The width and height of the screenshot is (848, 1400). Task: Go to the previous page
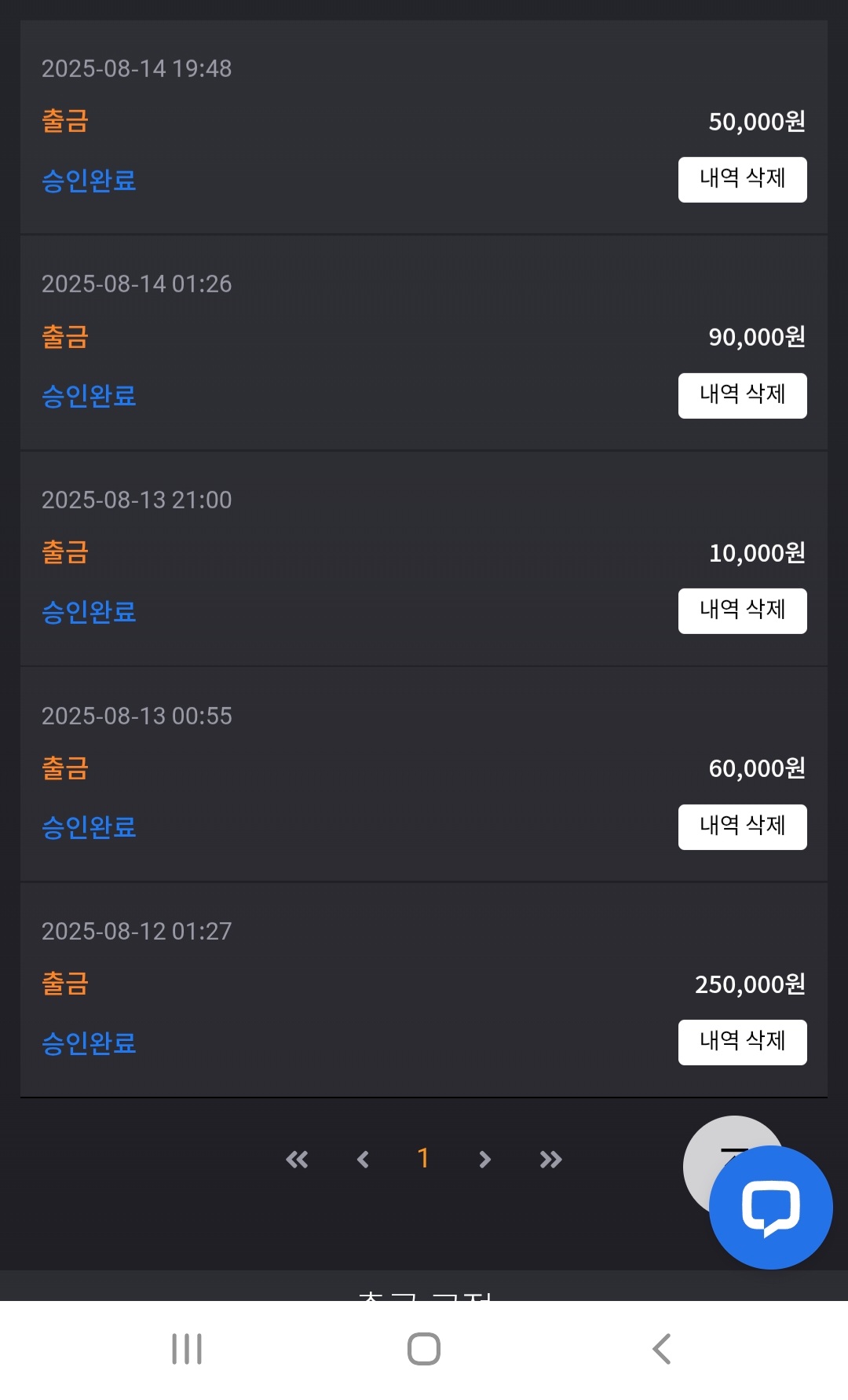point(362,1159)
